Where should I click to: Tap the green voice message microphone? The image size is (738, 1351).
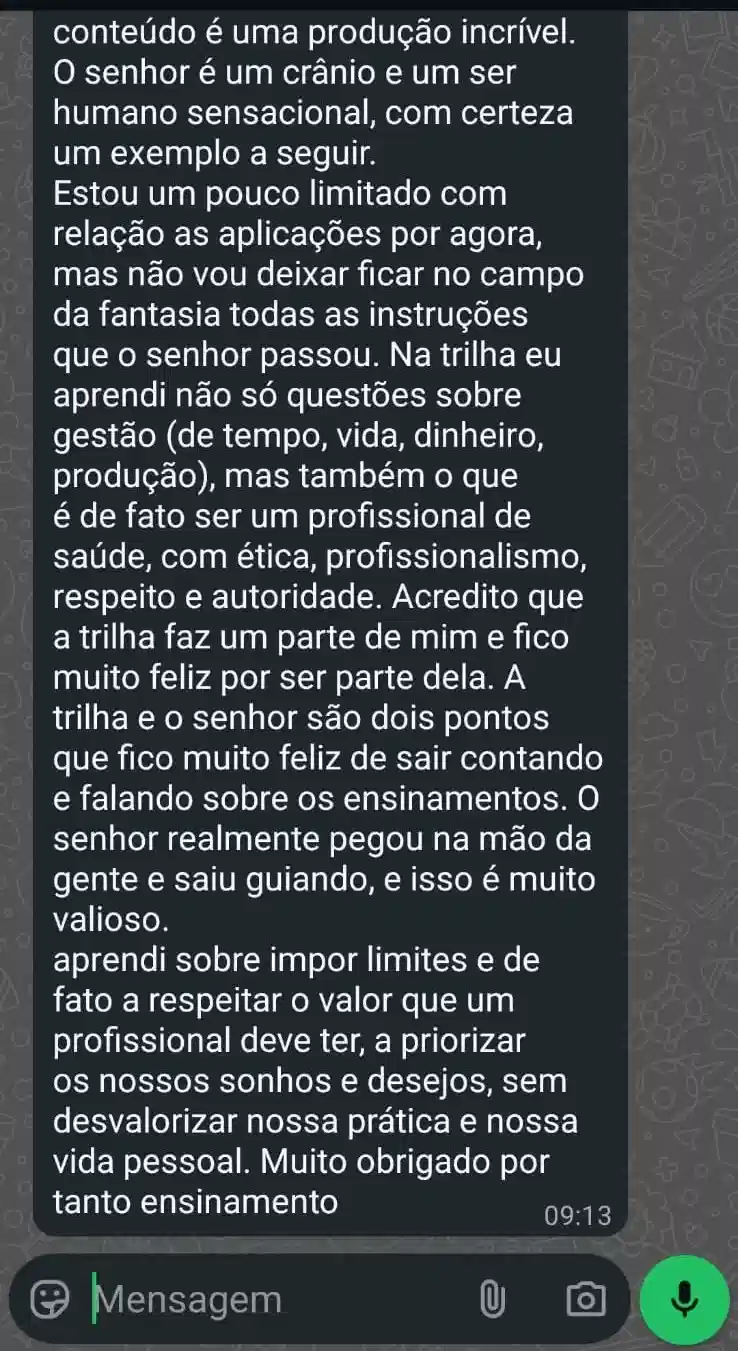684,1298
